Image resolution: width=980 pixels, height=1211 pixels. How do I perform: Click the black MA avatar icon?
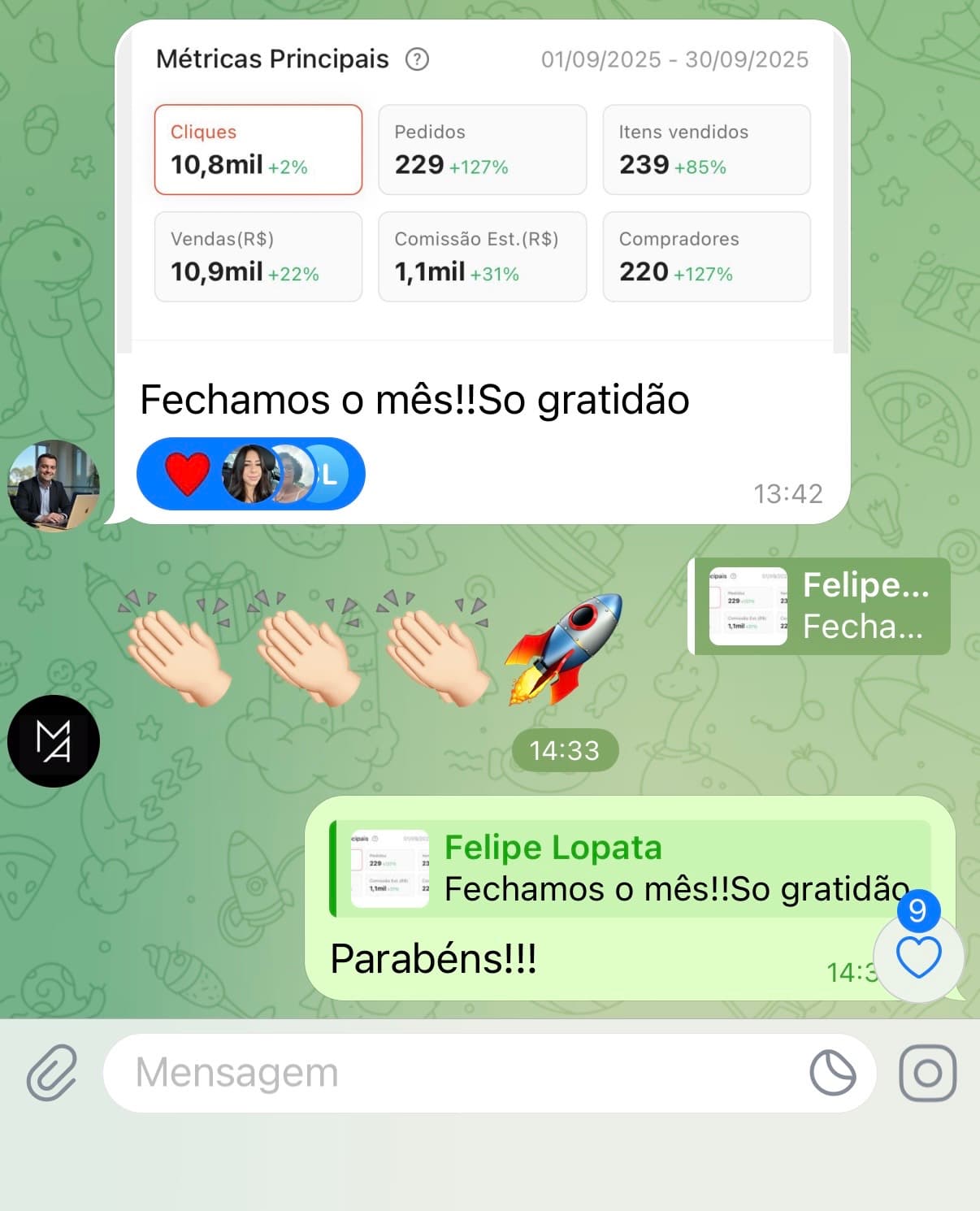pyautogui.click(x=54, y=741)
